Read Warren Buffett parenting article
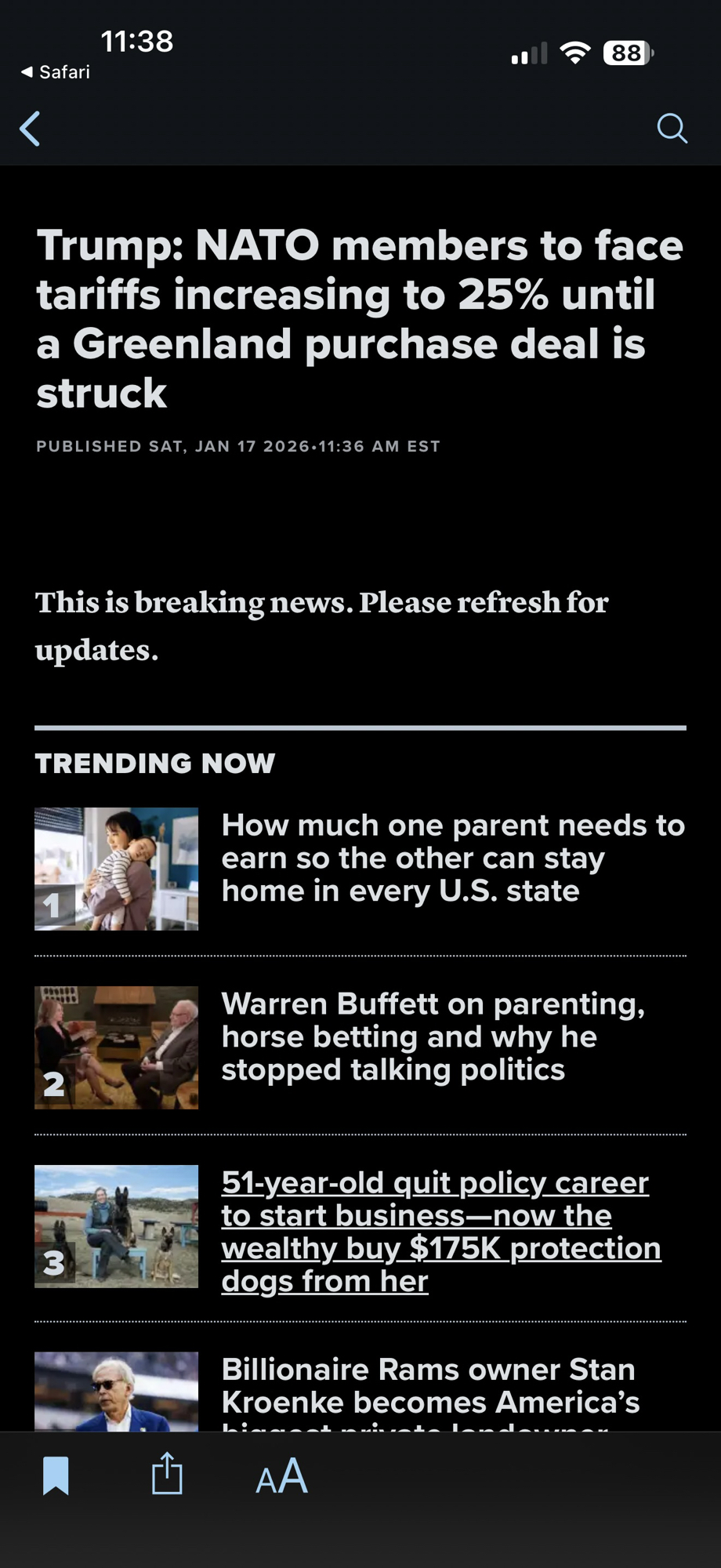 (x=433, y=1036)
